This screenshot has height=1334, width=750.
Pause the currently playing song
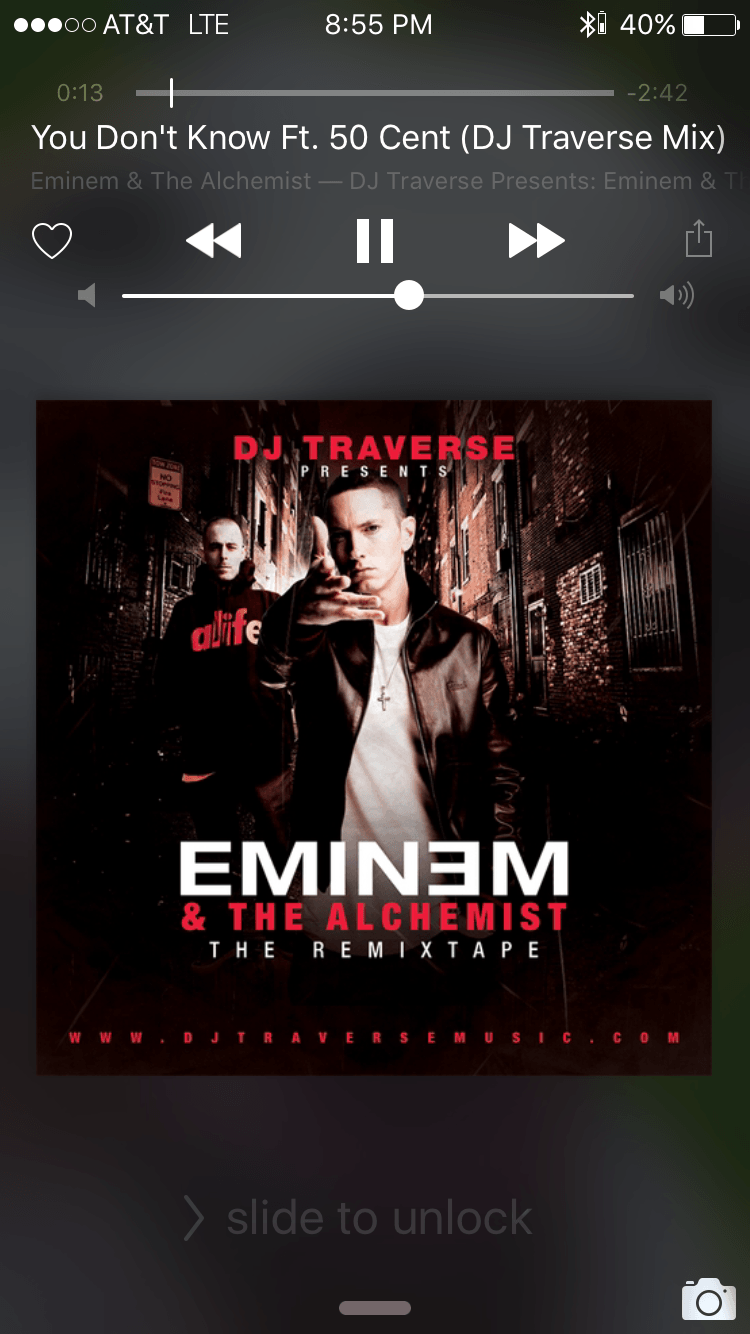(375, 241)
